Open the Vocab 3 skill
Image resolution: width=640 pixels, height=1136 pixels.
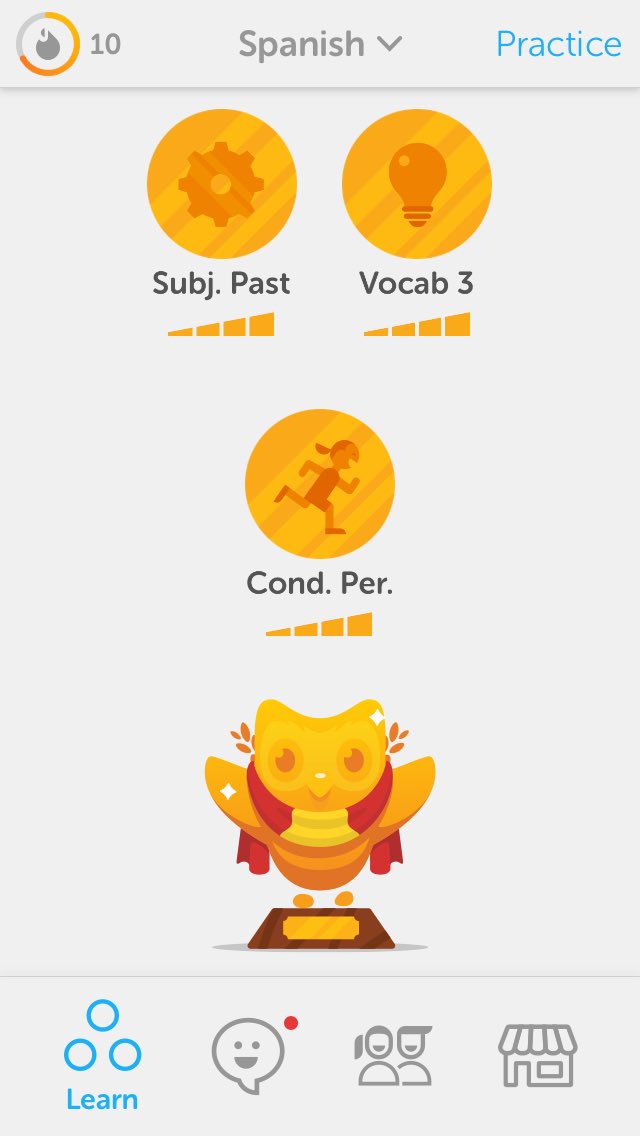click(x=417, y=184)
